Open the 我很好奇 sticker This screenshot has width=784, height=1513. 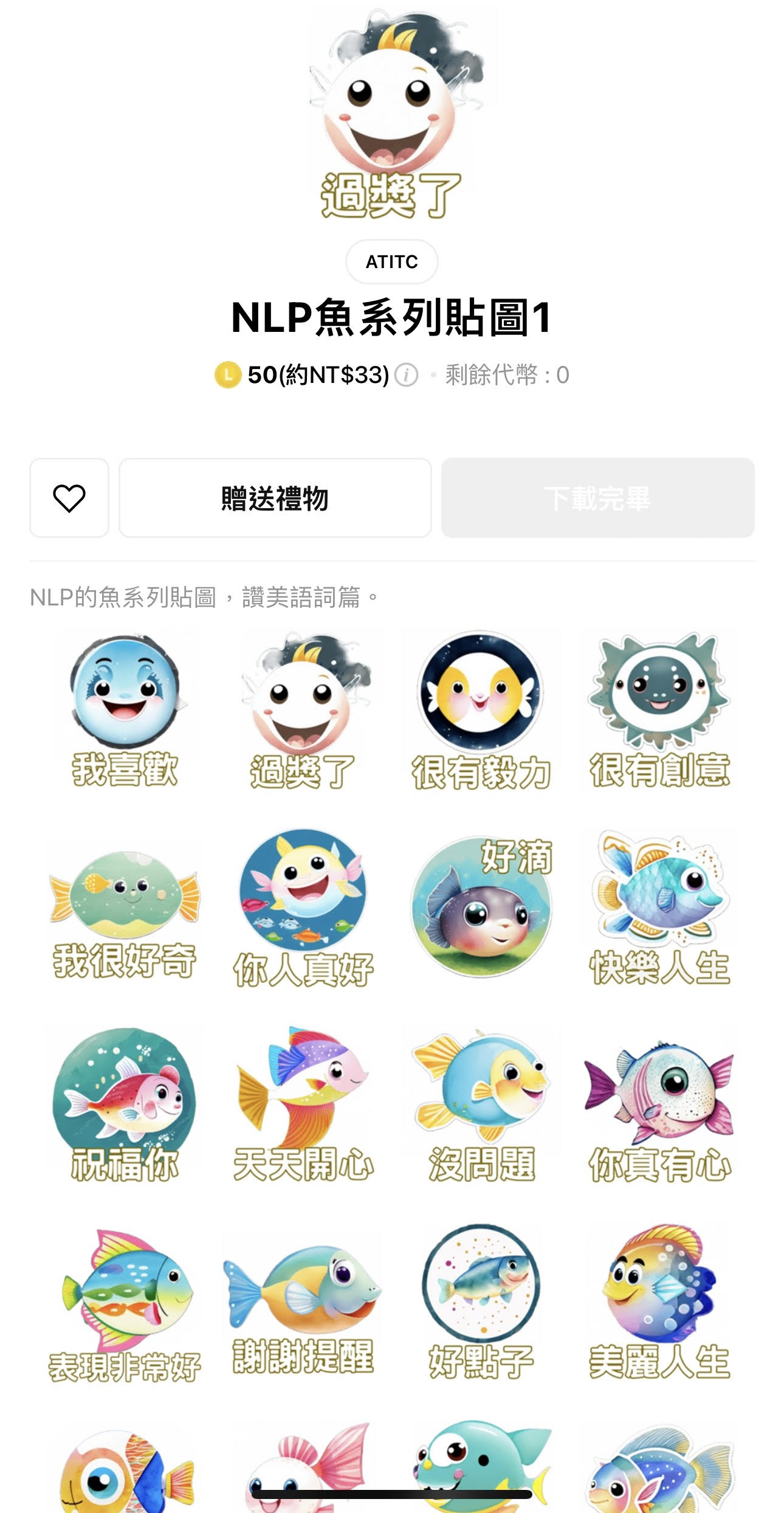tap(125, 908)
